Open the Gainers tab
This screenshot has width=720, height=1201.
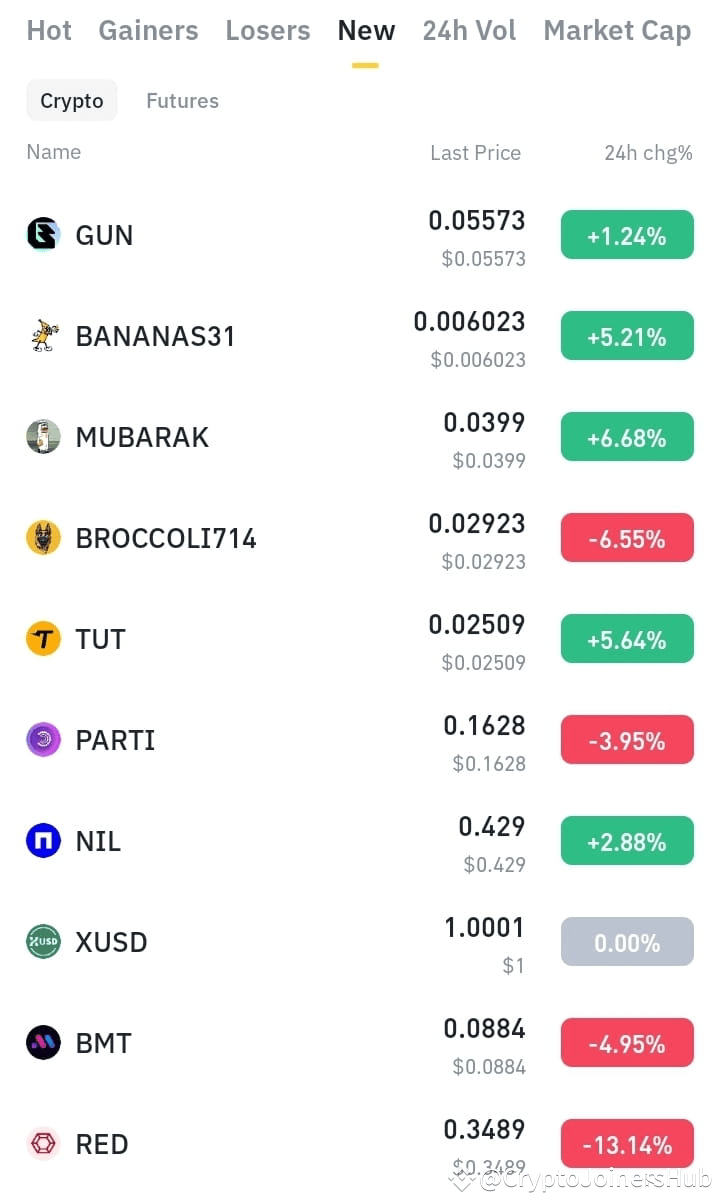pos(148,30)
